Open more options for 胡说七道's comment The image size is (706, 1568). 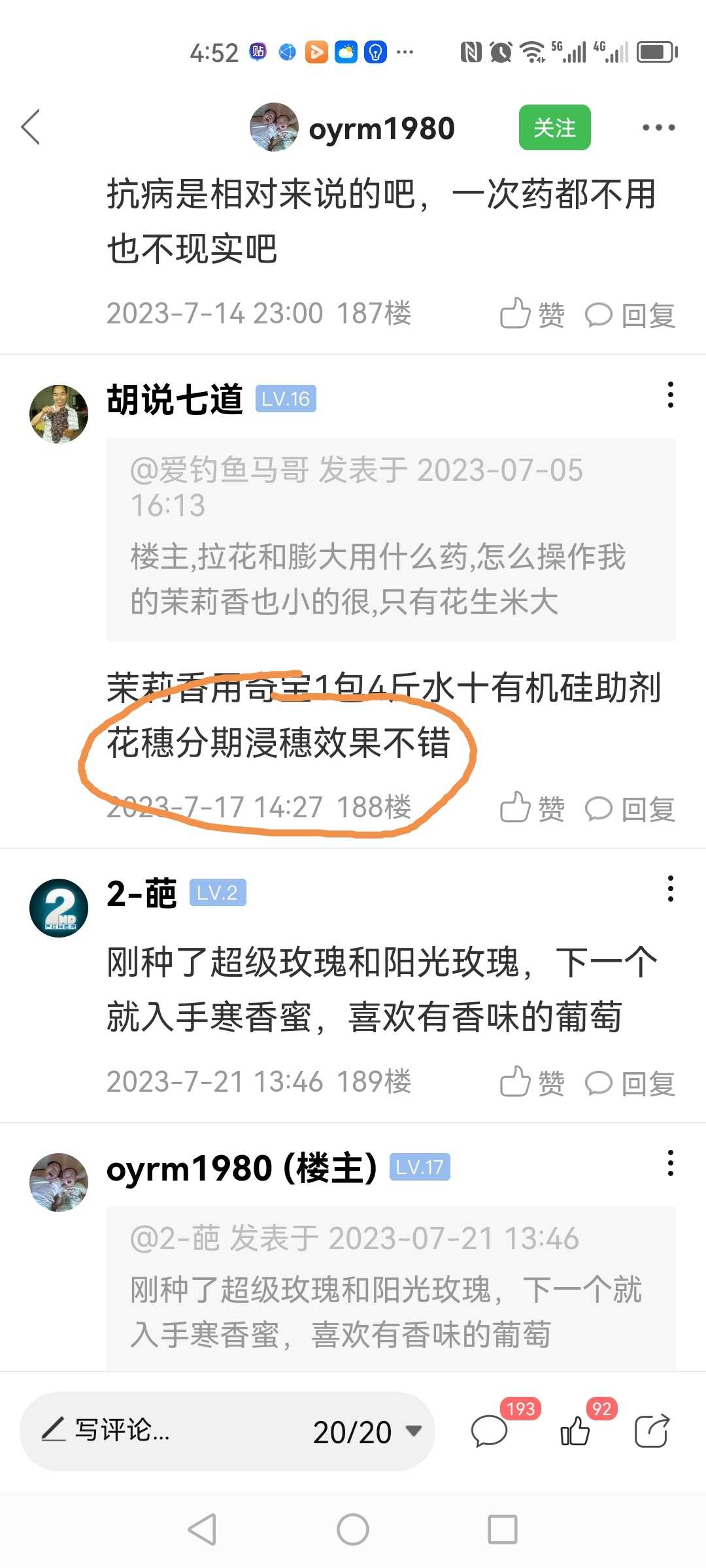[670, 395]
